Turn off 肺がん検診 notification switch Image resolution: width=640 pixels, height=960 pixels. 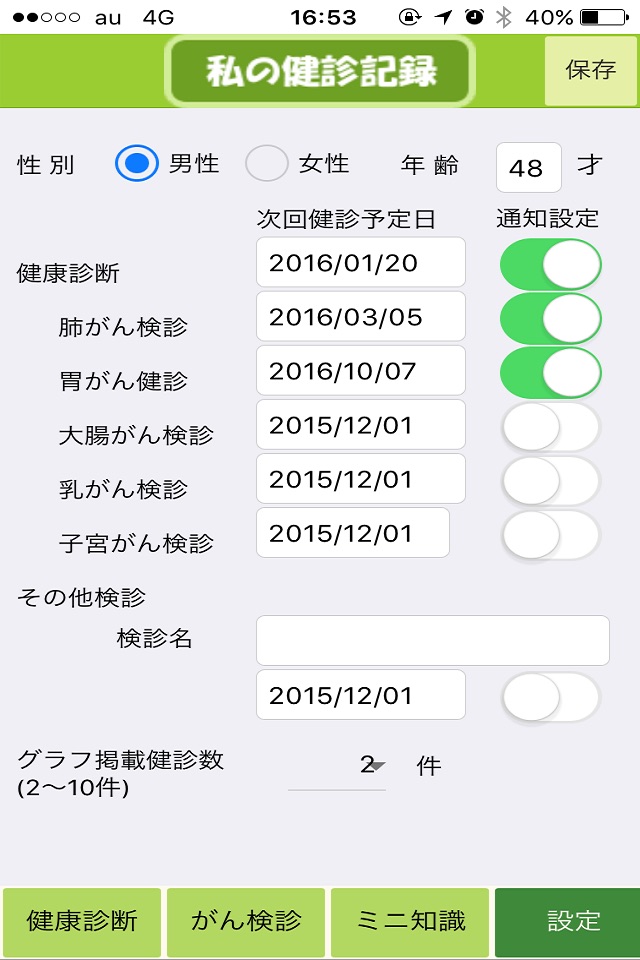[551, 318]
